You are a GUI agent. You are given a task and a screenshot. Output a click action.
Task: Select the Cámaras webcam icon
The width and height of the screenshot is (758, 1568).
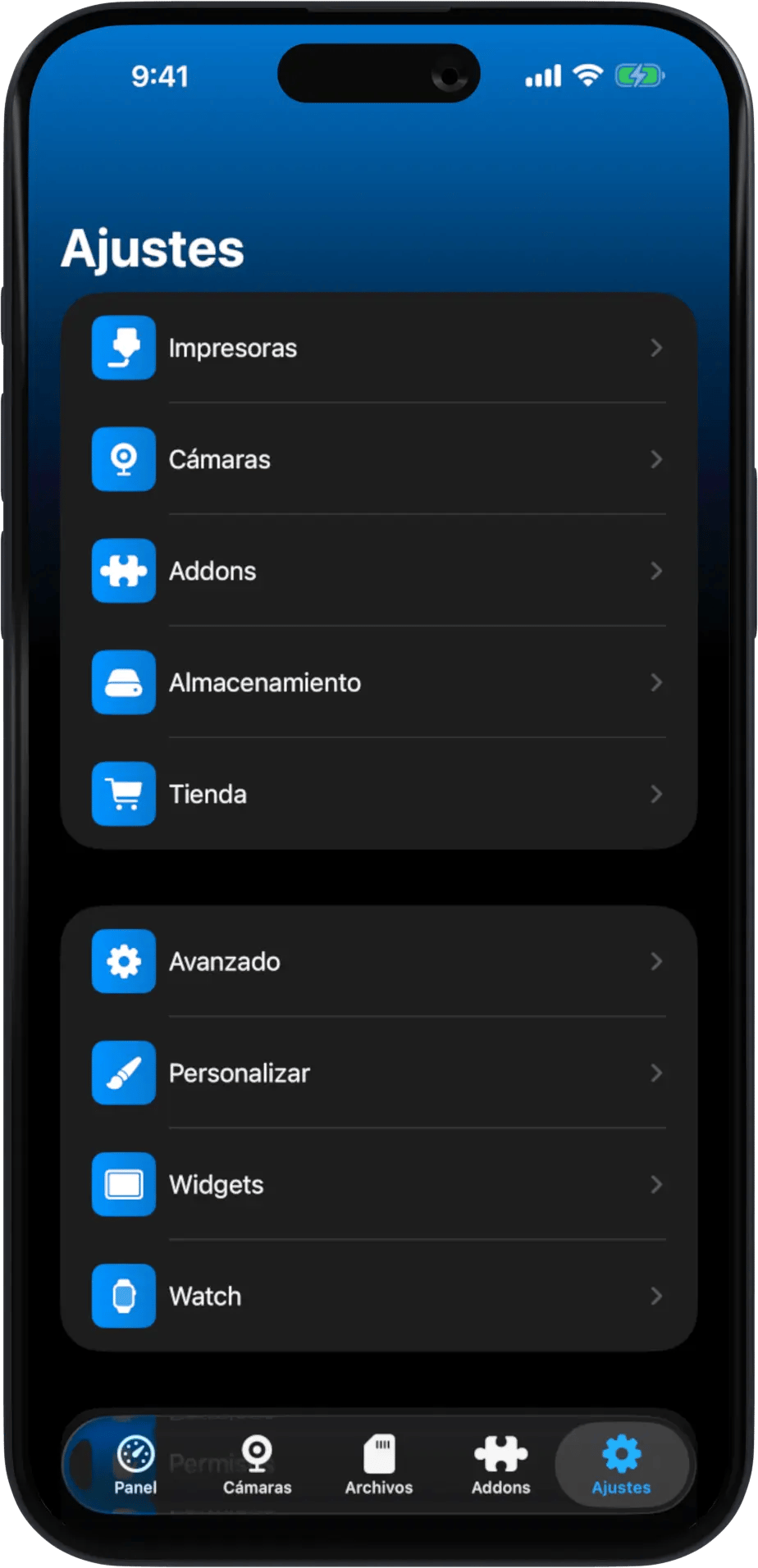pos(123,459)
